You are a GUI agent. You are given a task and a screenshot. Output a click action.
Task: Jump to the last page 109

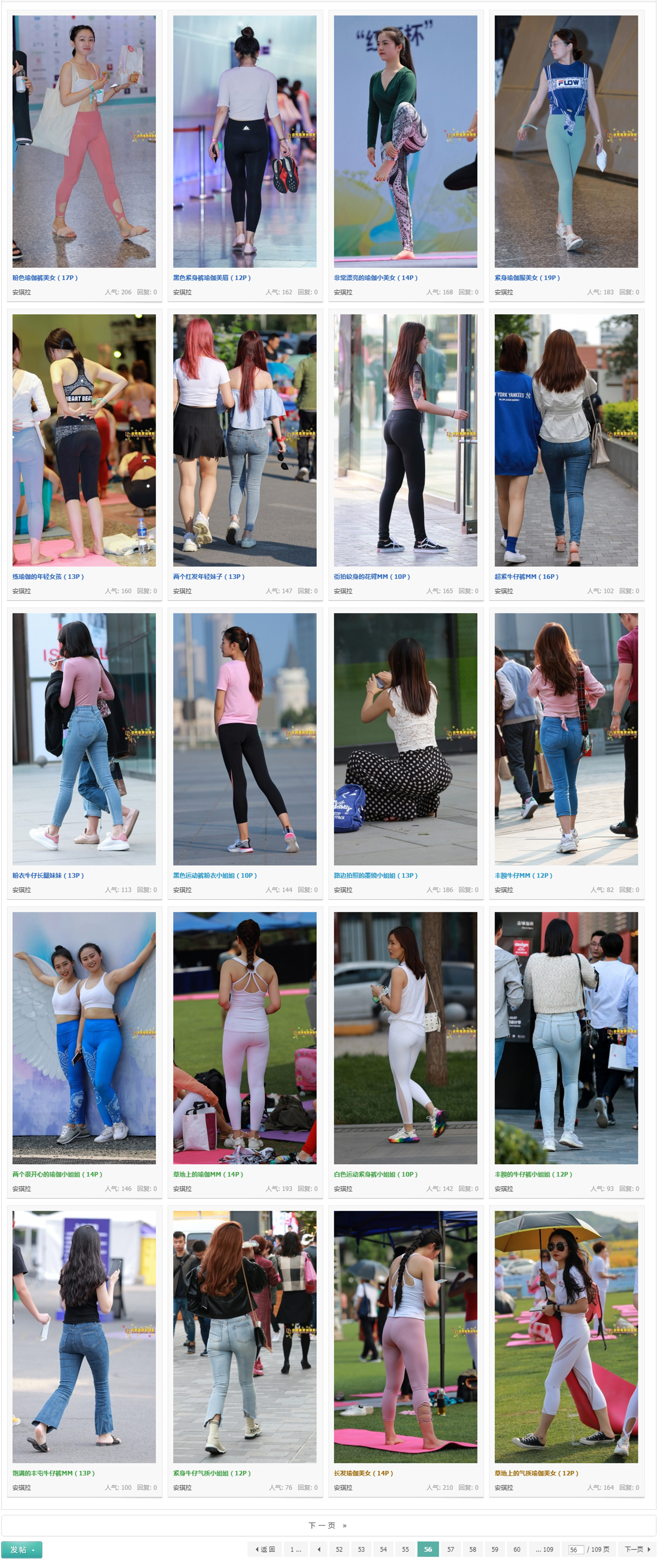coord(545,1549)
